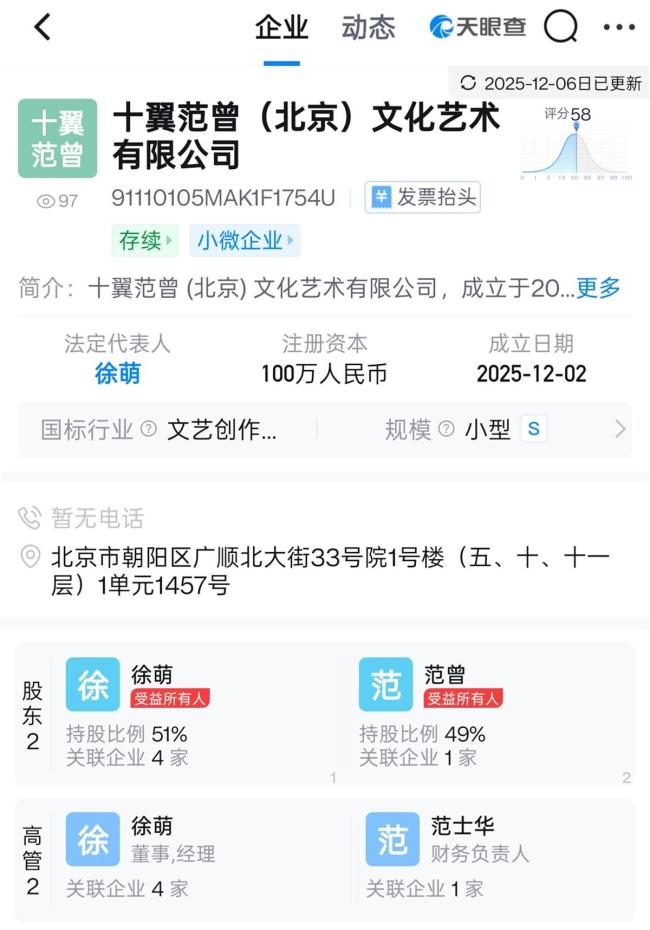Select the 企业 tab
The height and width of the screenshot is (930, 650).
[x=281, y=28]
